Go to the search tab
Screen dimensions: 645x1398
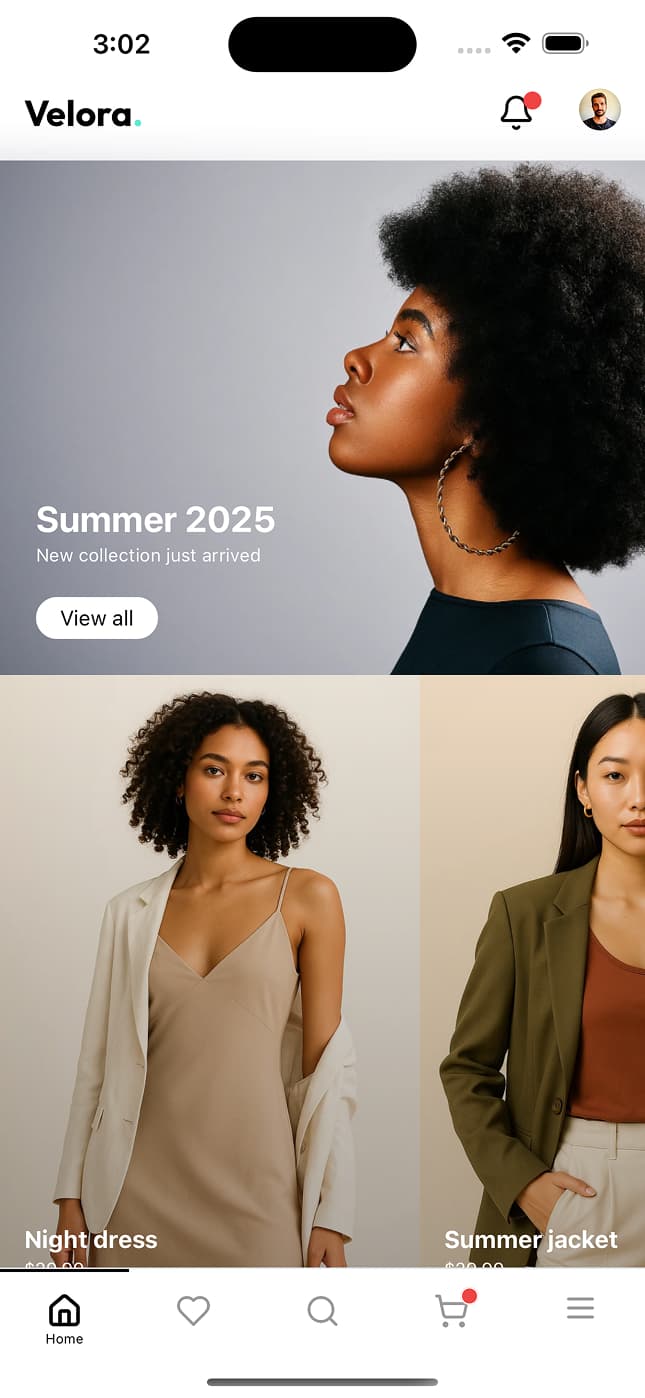pos(322,1310)
